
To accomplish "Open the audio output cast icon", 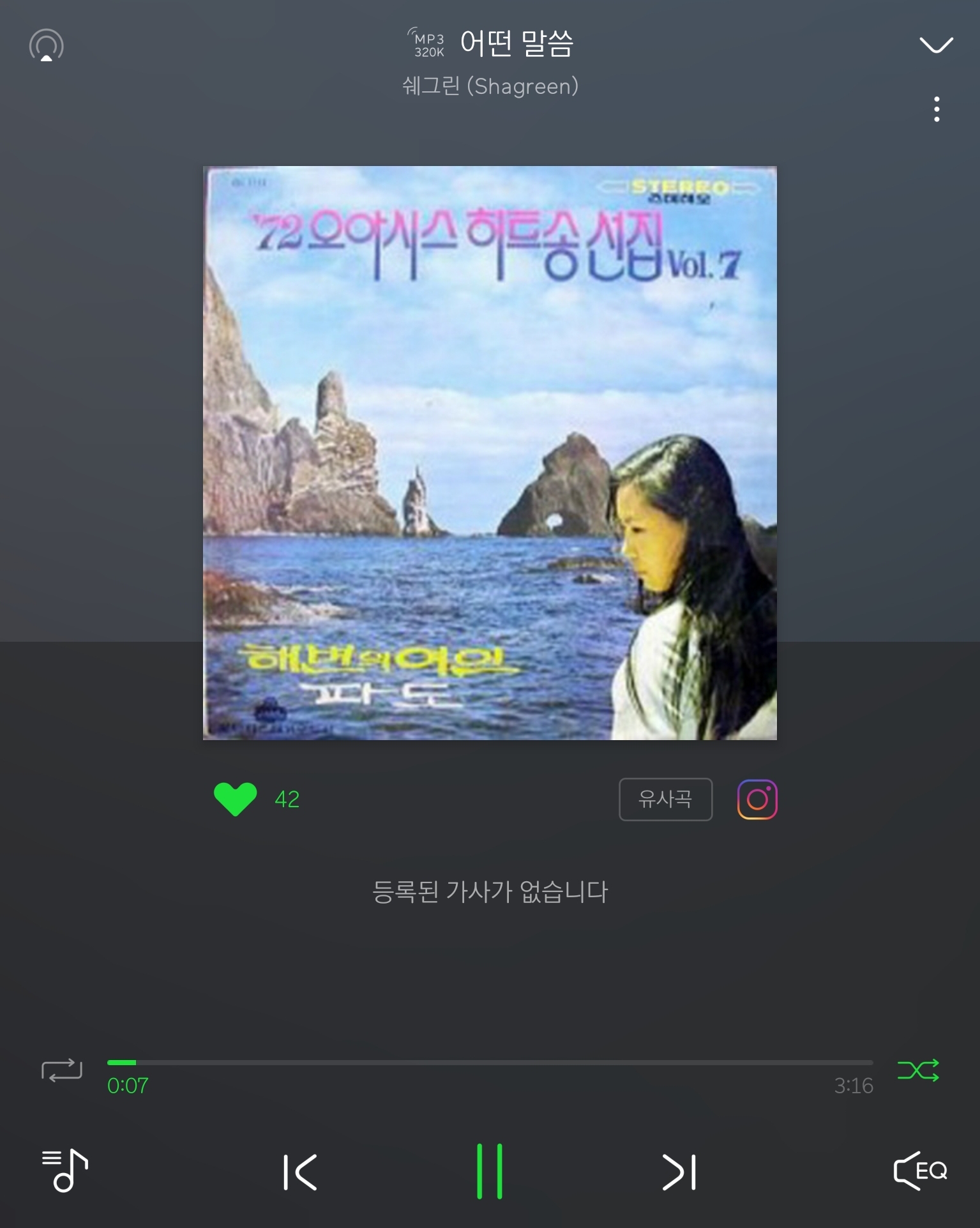I will pyautogui.click(x=47, y=45).
